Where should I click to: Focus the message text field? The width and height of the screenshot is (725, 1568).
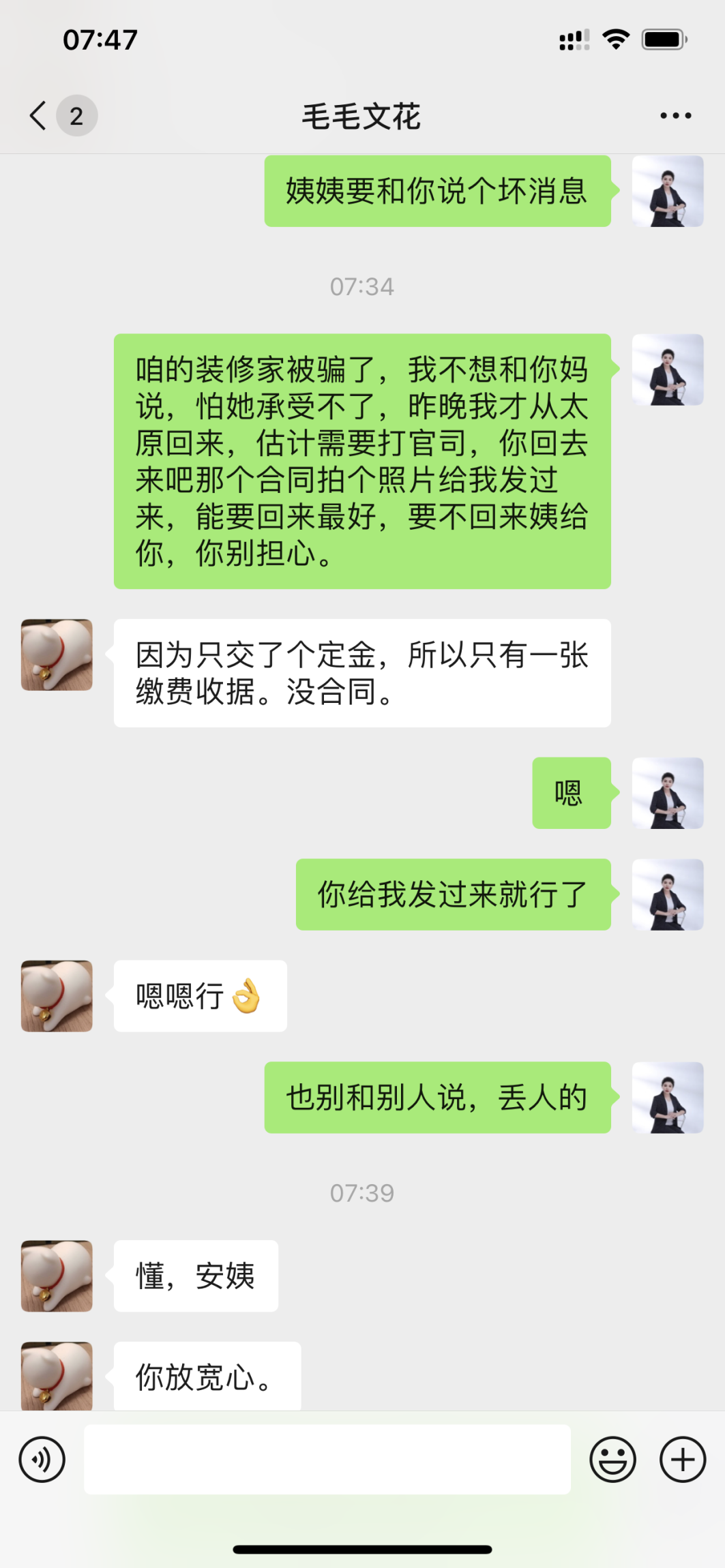pos(327,1460)
